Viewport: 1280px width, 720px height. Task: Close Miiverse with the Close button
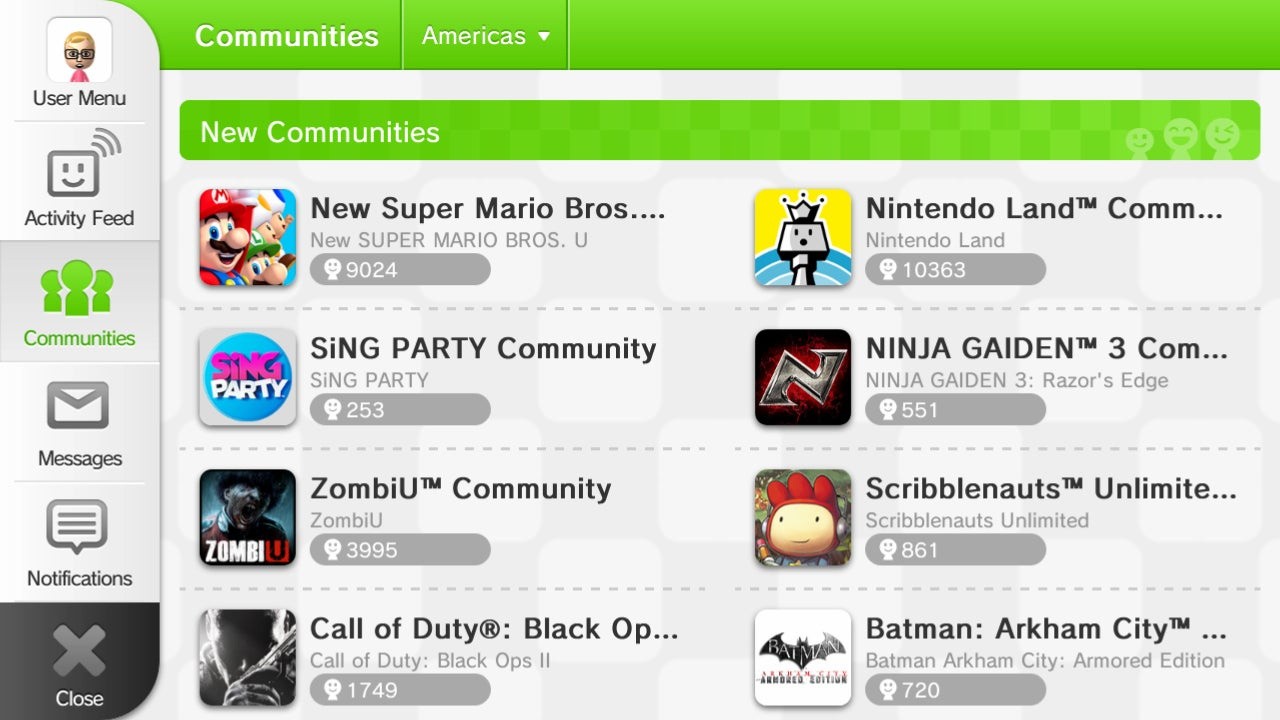pos(79,664)
